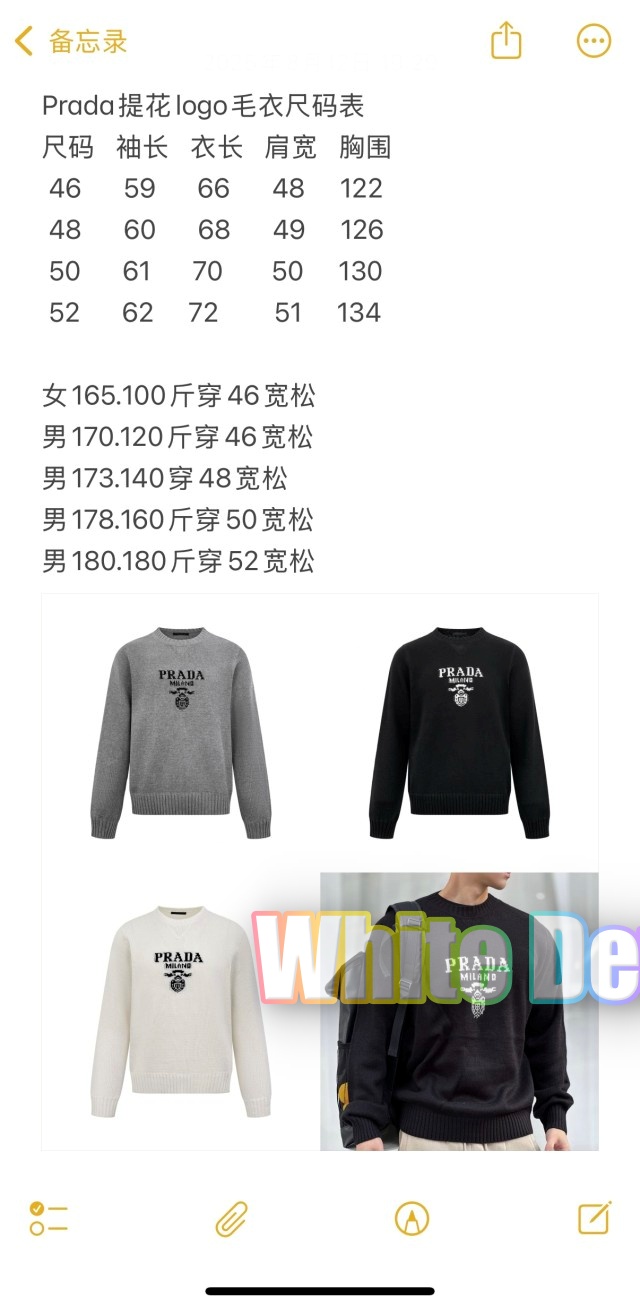The height and width of the screenshot is (1308, 640).
Task: Open the attachment paperclip
Action: (x=232, y=1218)
